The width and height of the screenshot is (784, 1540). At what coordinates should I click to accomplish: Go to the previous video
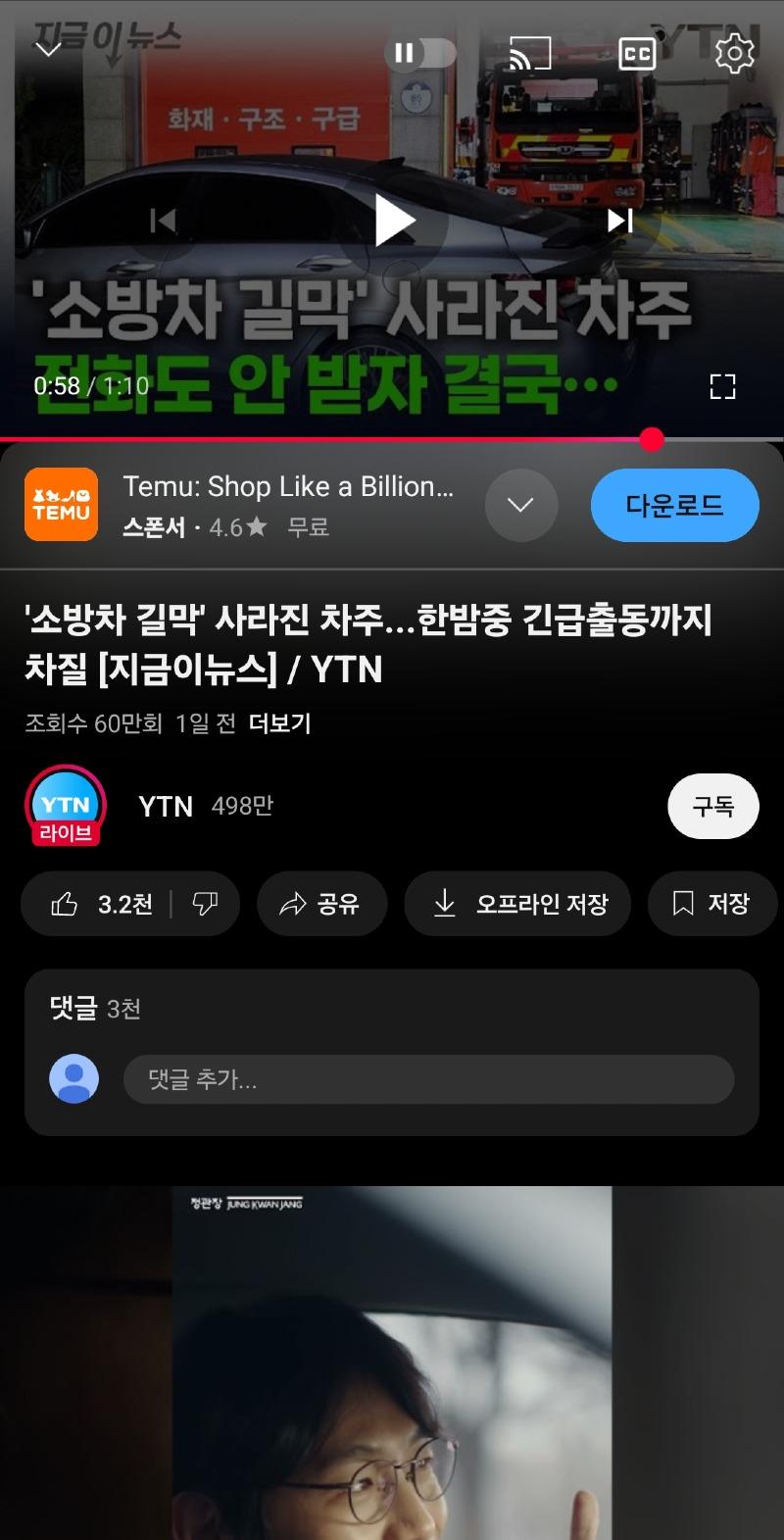pos(163,221)
